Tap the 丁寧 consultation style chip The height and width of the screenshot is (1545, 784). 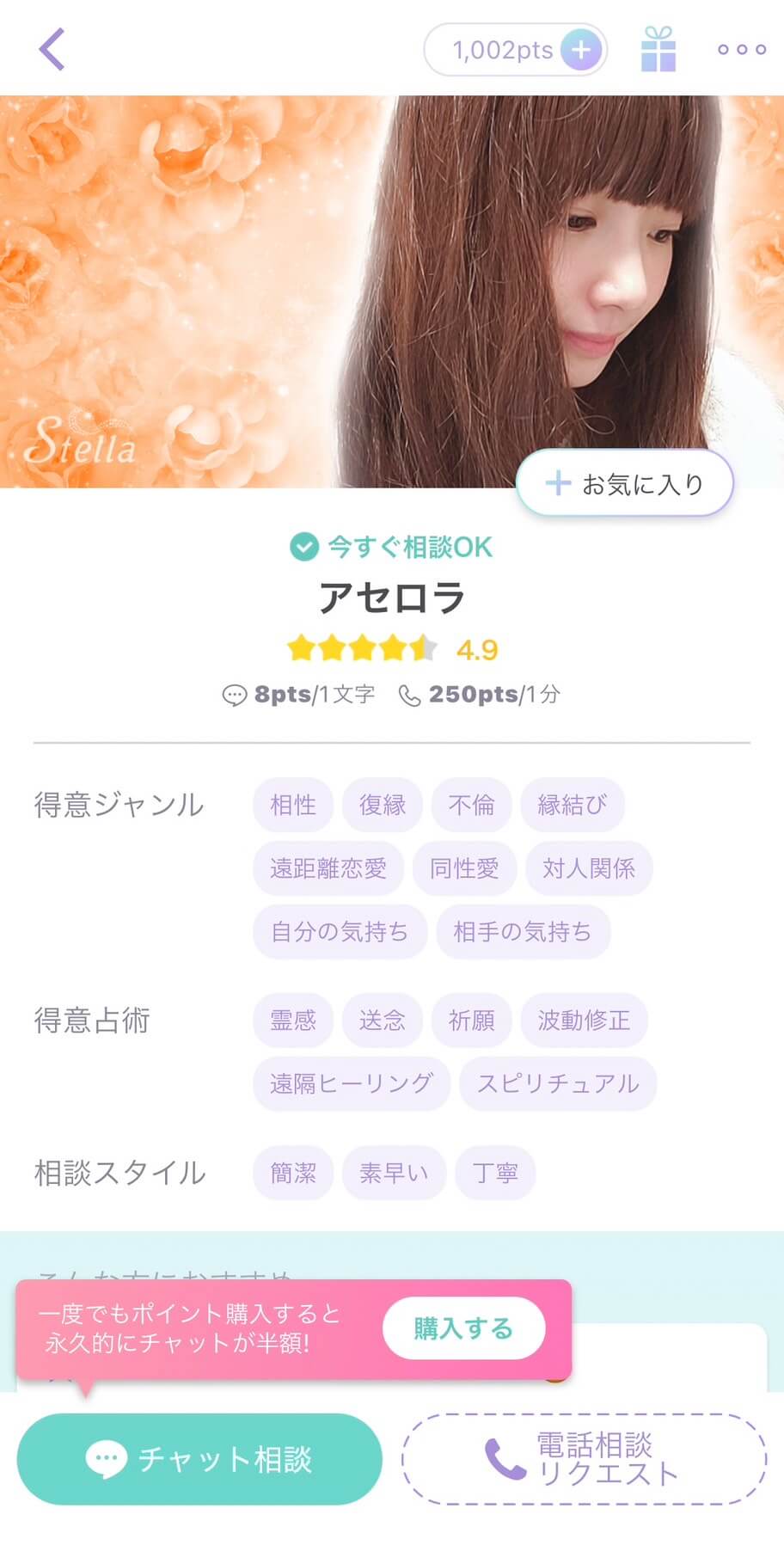click(495, 1173)
